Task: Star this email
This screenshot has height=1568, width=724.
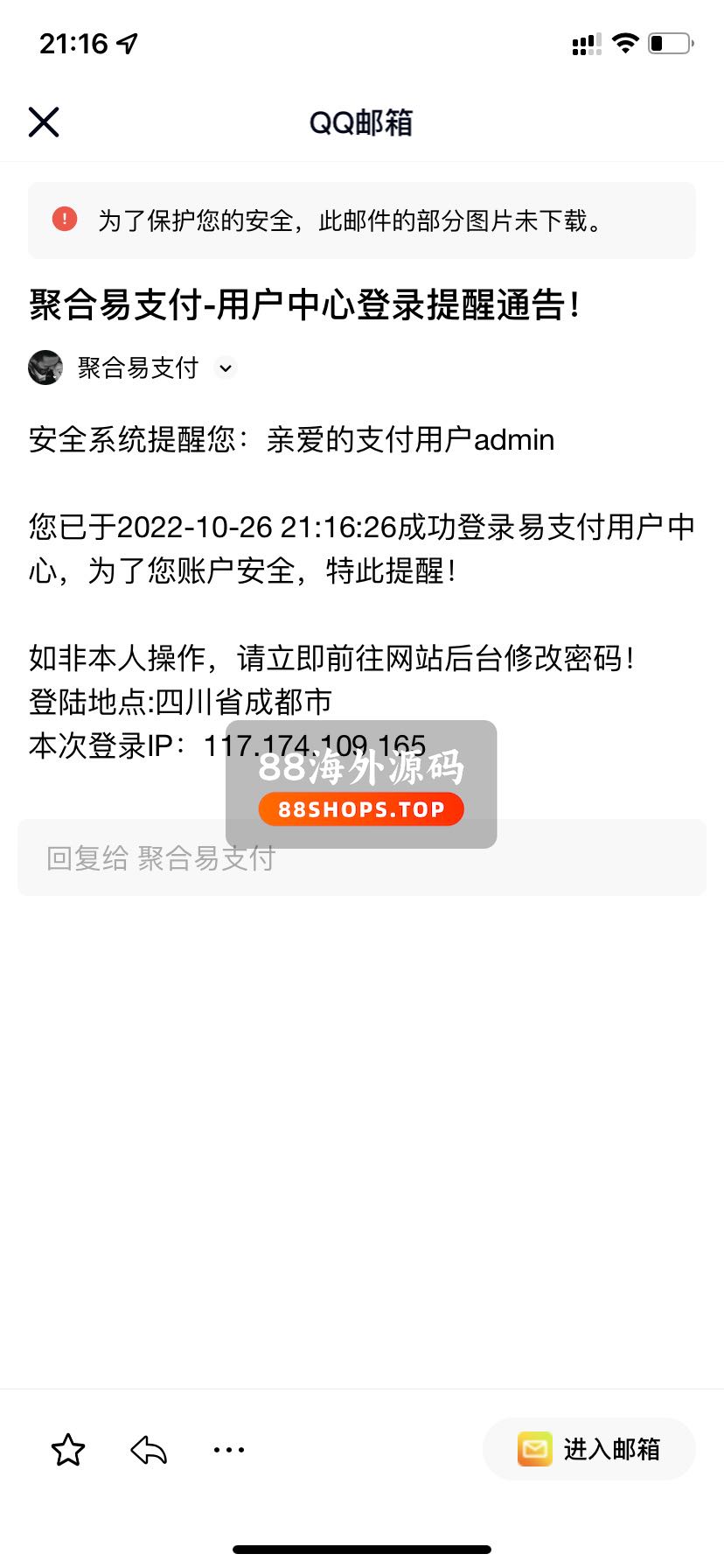Action: coord(68,1450)
